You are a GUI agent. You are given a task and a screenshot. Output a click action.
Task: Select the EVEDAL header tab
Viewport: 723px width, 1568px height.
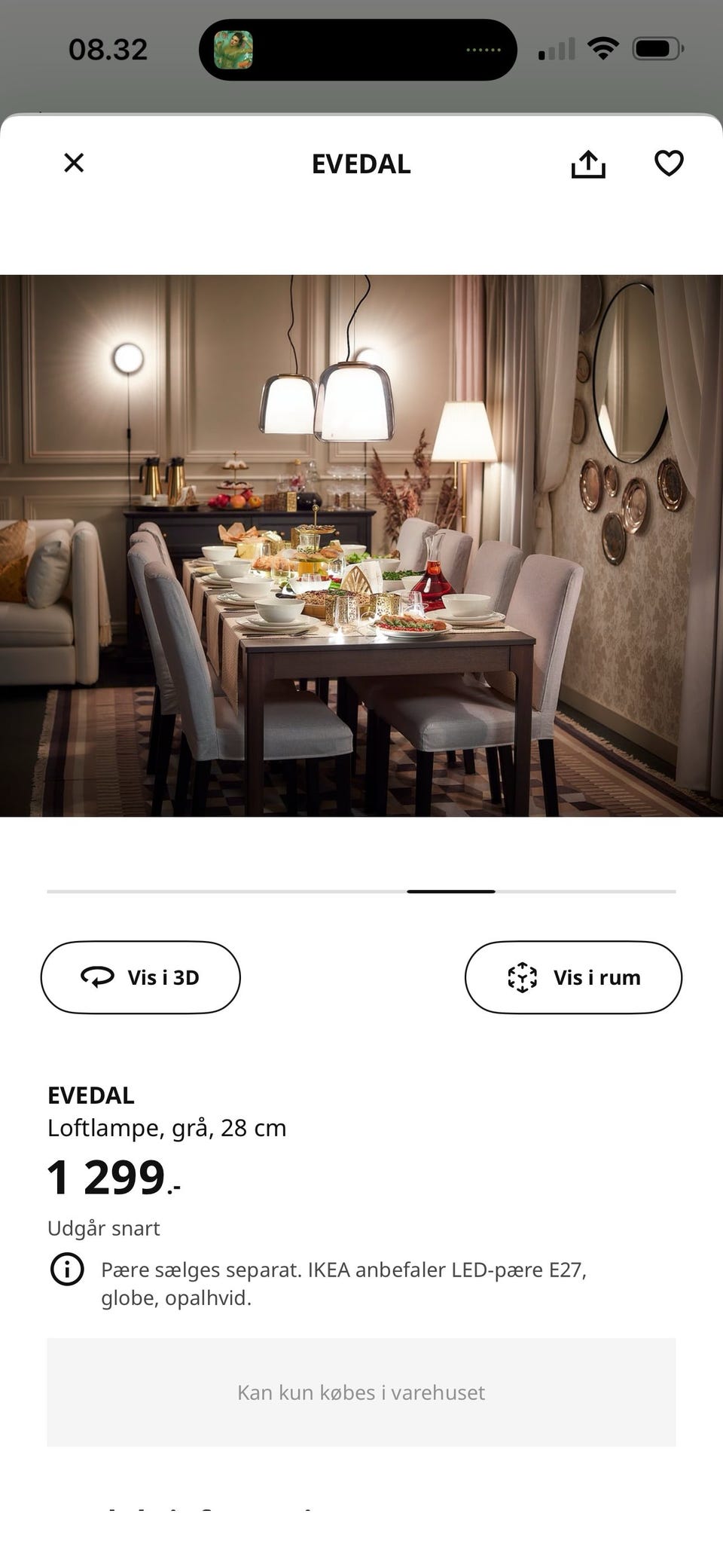[x=361, y=164]
